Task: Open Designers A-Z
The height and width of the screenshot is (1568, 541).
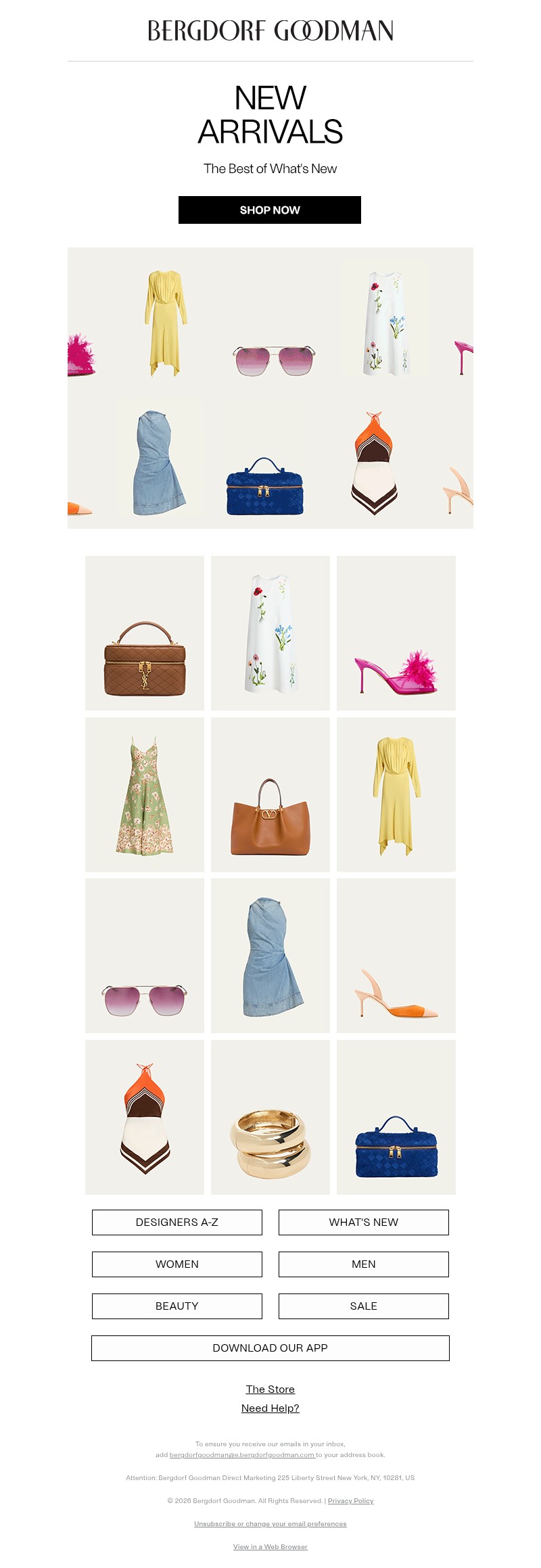Action: coord(177,1222)
